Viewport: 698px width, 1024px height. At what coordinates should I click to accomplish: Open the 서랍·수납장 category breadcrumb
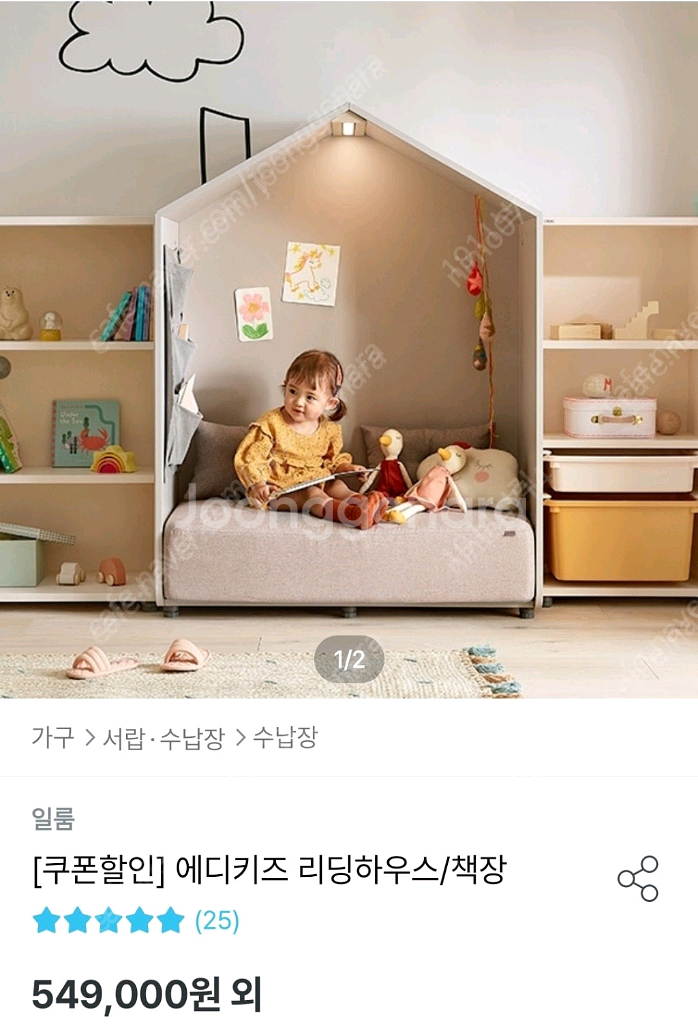tap(163, 738)
